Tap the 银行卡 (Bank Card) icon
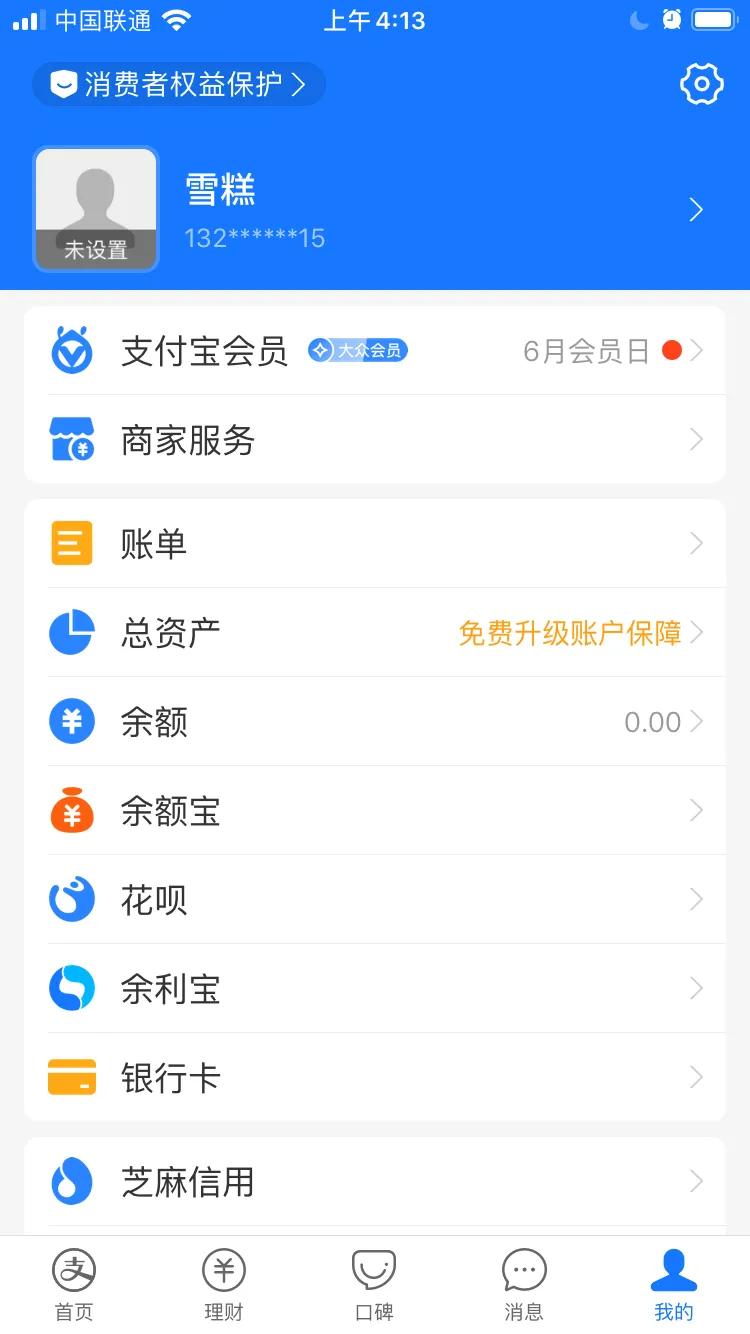The height and width of the screenshot is (1334, 750). (70, 1077)
